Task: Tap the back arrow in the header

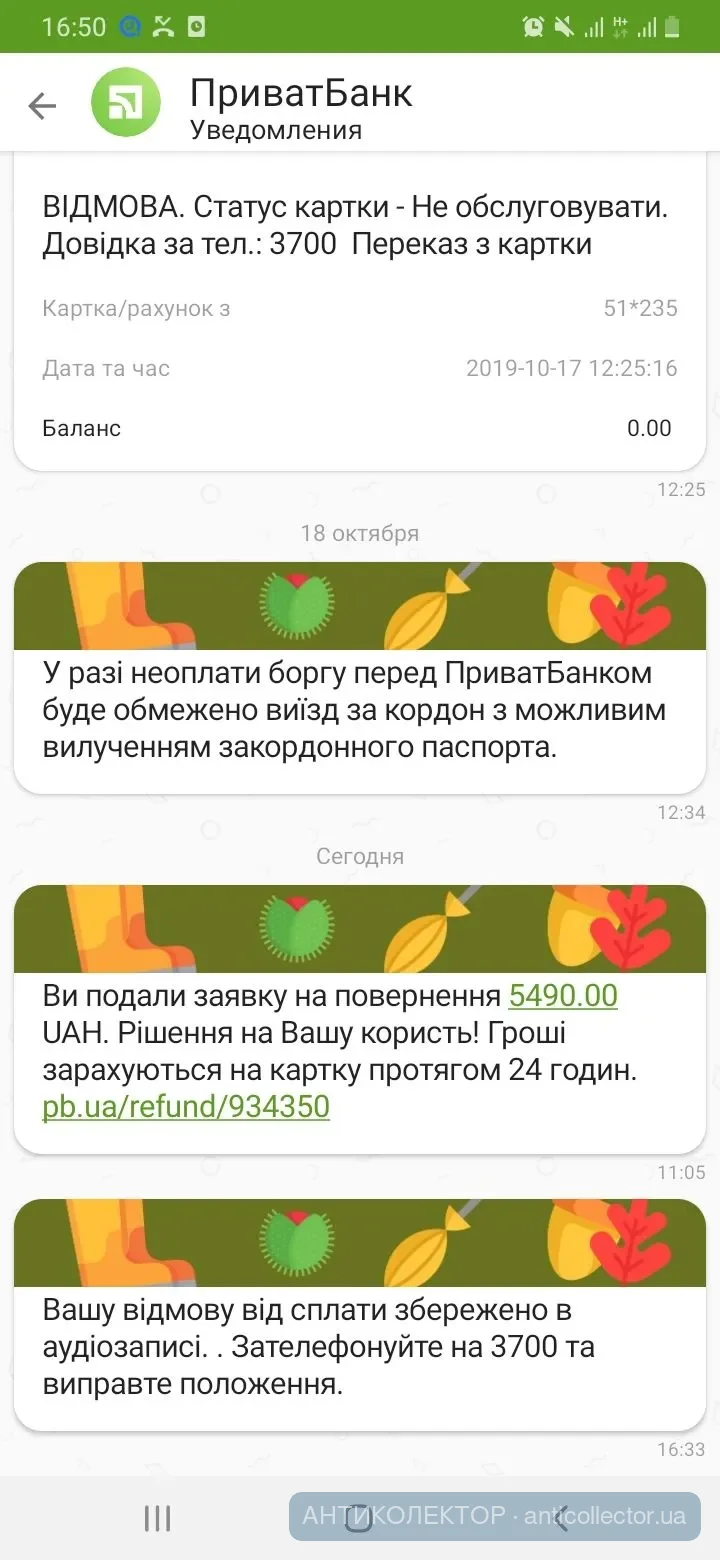Action: 41,104
